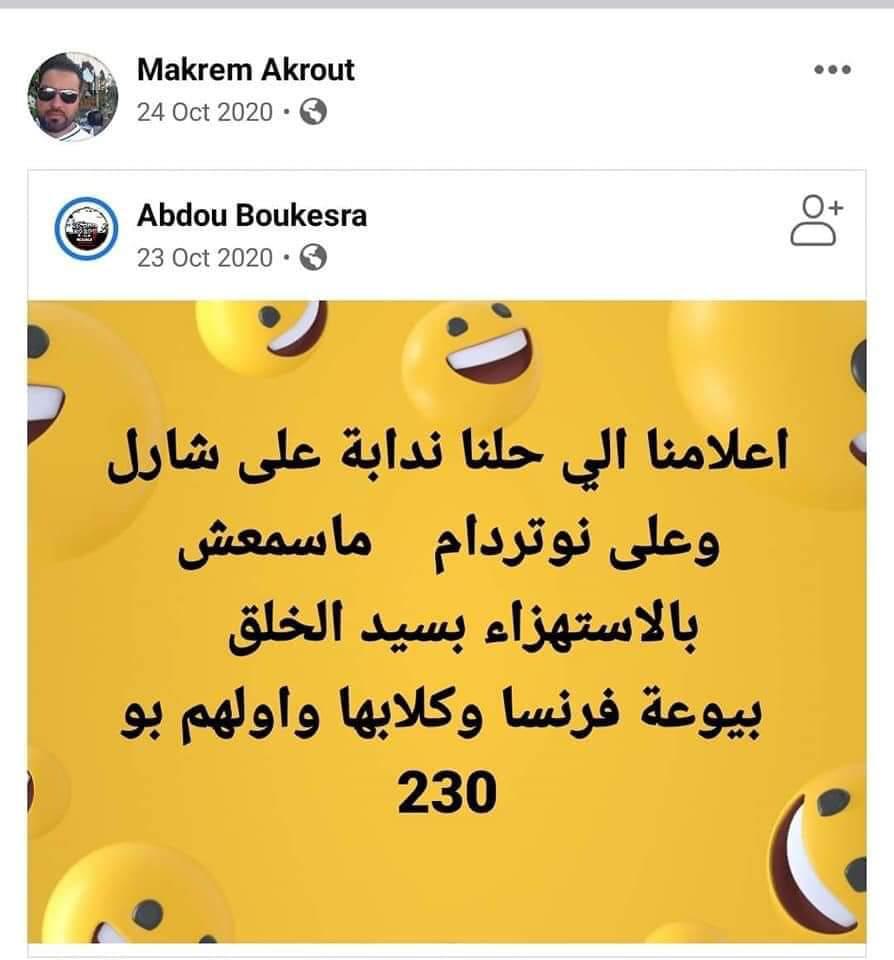Image resolution: width=894 pixels, height=960 pixels.
Task: Open the 24 Oct 2020 post timestamp
Action: [x=204, y=112]
